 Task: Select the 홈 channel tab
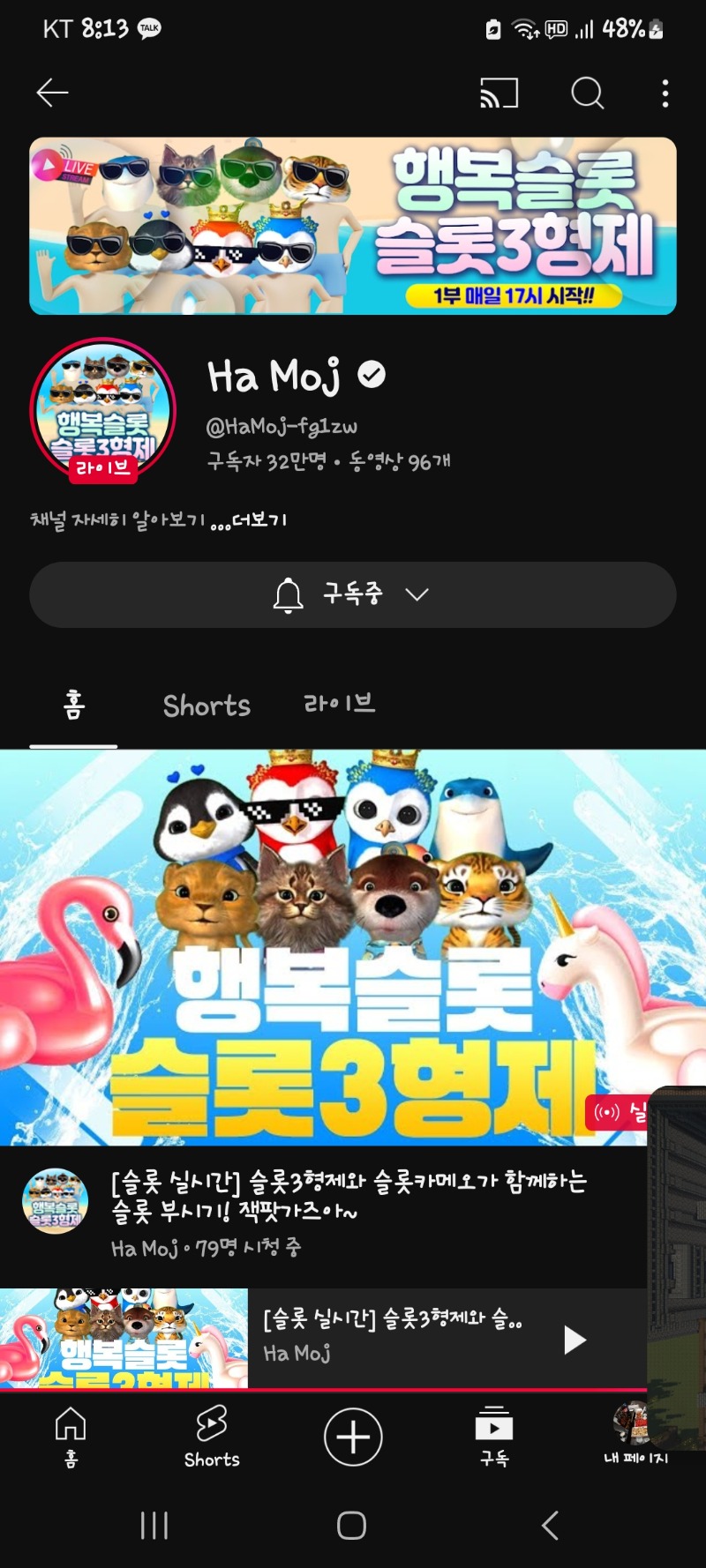tap(73, 706)
